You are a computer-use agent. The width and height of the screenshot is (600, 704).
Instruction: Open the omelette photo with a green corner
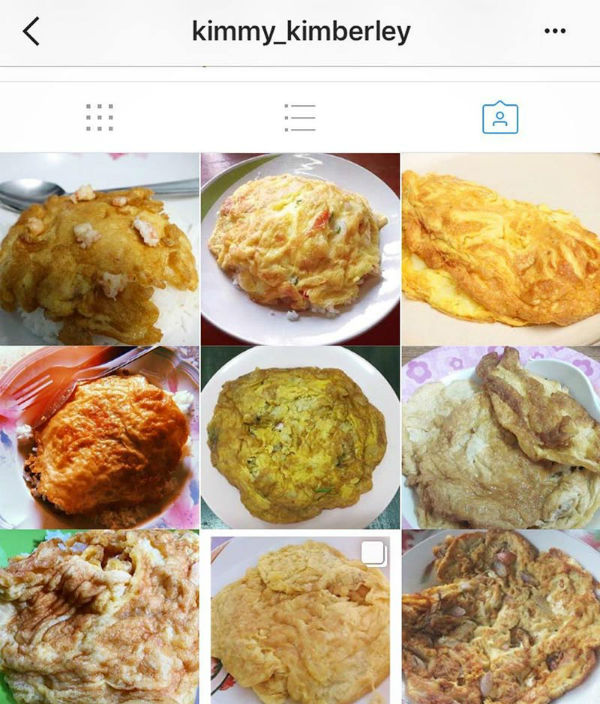pos(99,617)
